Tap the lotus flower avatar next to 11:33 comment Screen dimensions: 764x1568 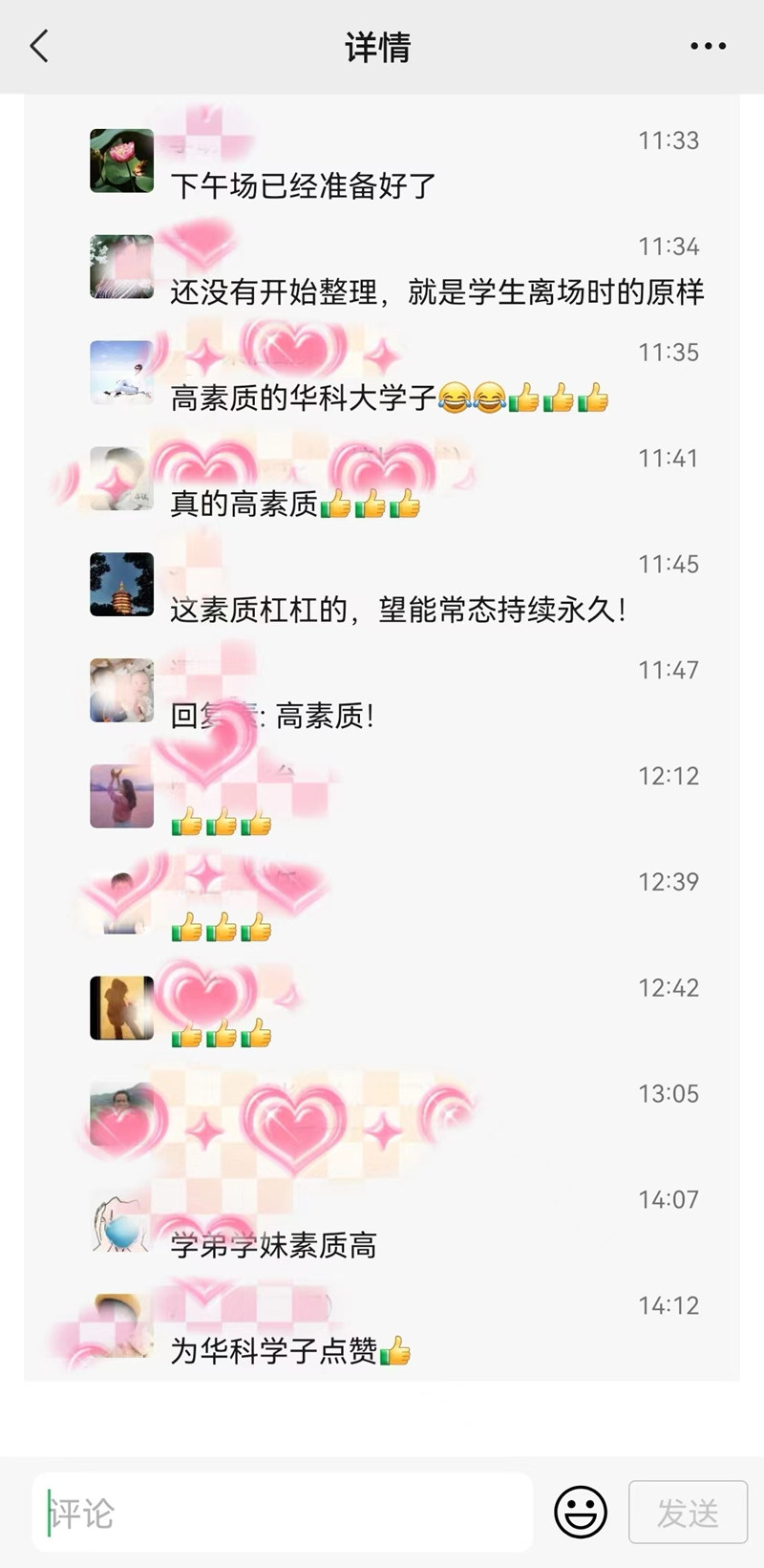(x=120, y=158)
